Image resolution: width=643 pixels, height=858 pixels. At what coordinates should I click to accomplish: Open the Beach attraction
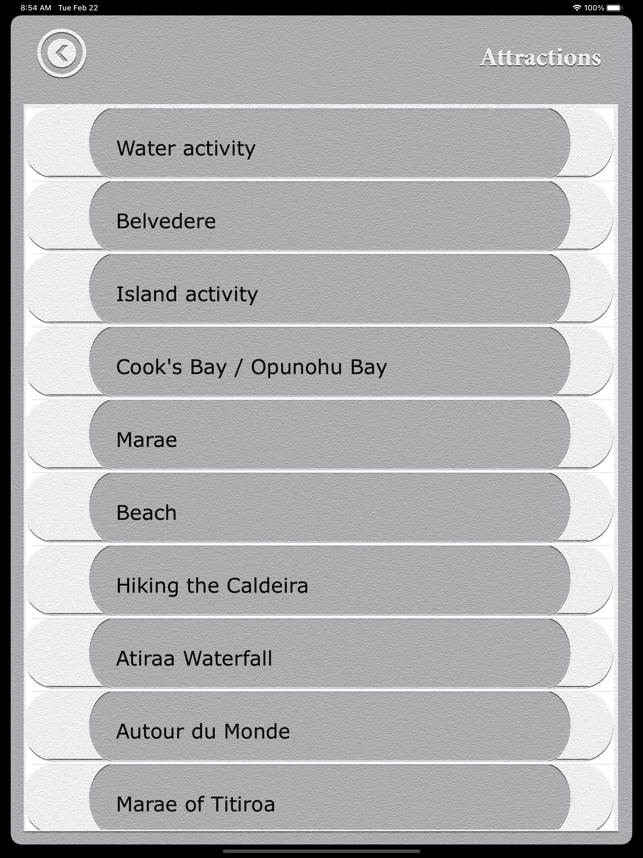click(330, 509)
